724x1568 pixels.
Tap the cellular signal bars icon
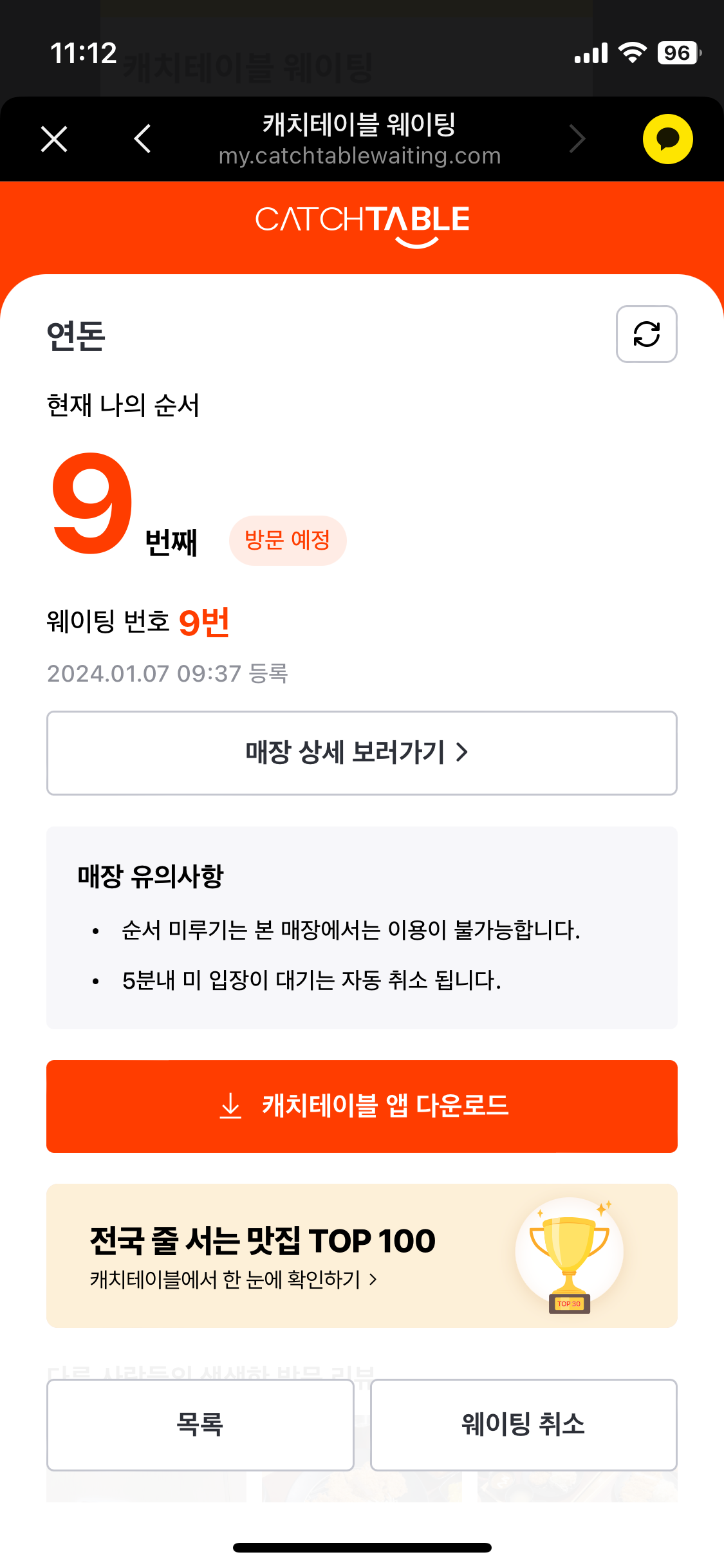pyautogui.click(x=589, y=53)
